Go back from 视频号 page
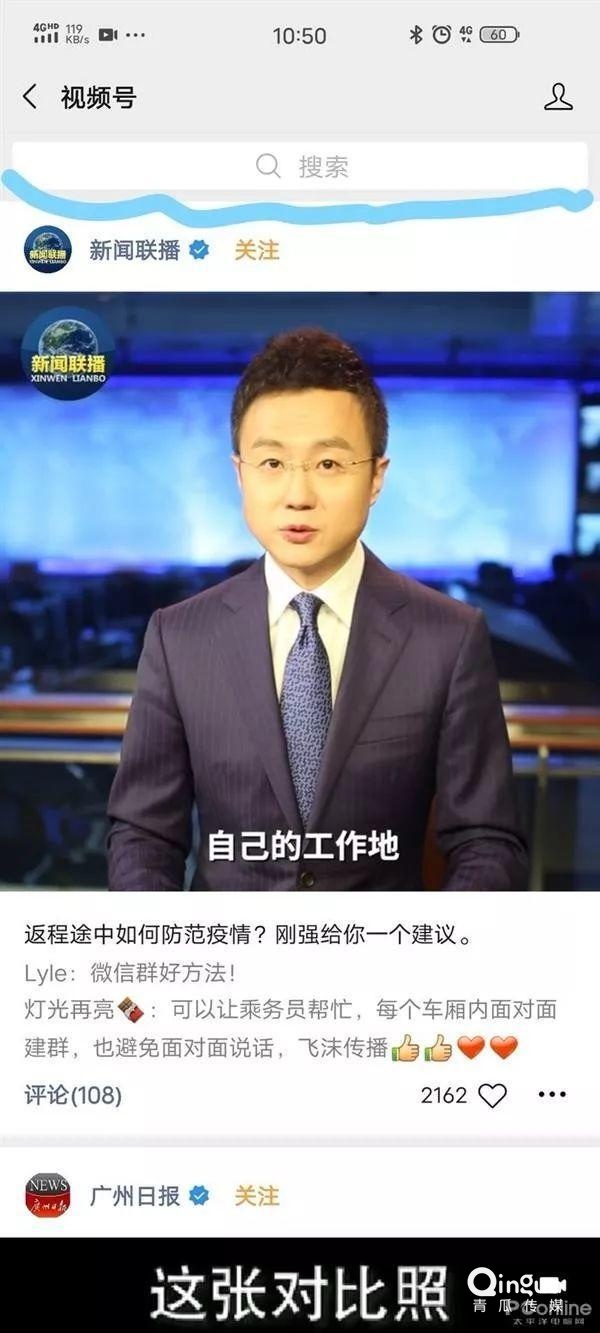 30,97
